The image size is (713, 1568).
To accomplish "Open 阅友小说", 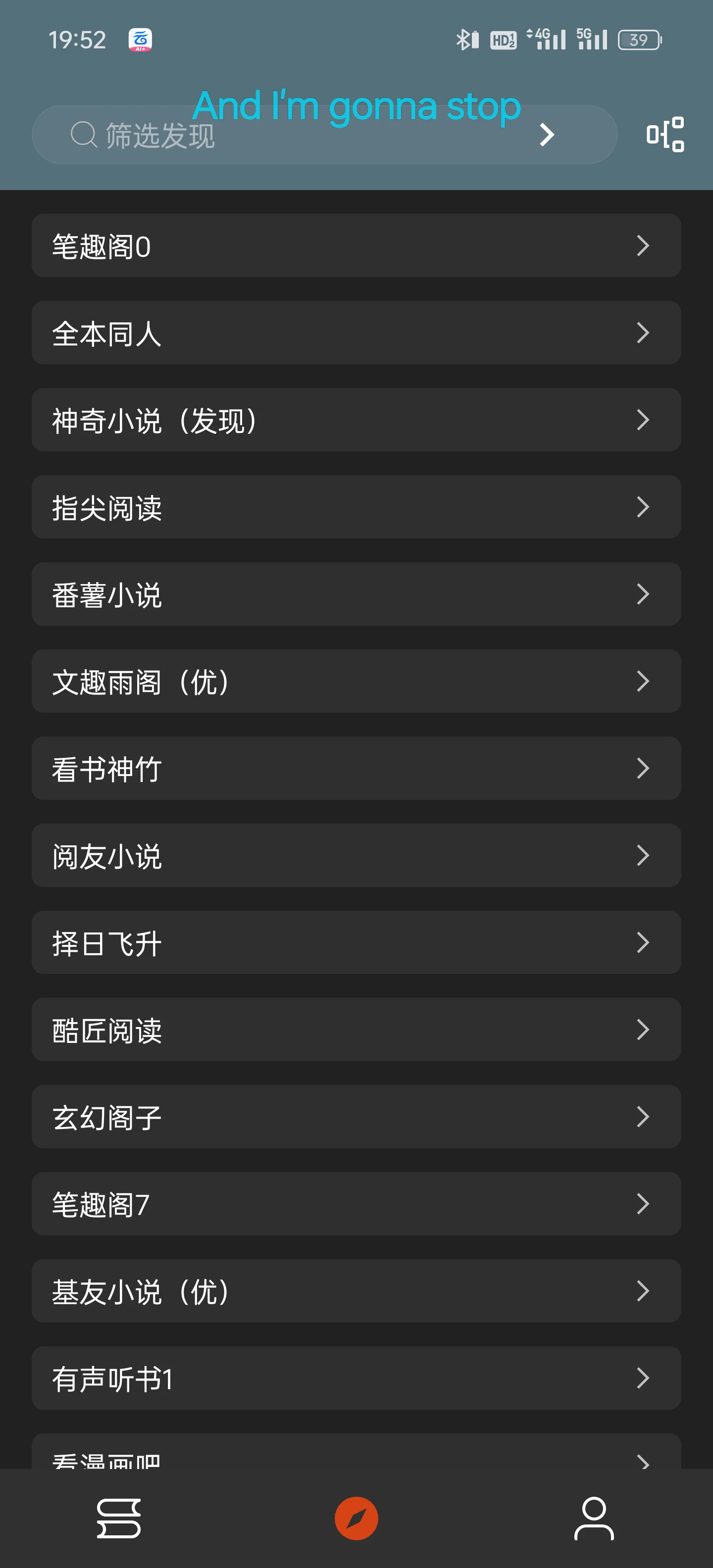I will pyautogui.click(x=356, y=855).
